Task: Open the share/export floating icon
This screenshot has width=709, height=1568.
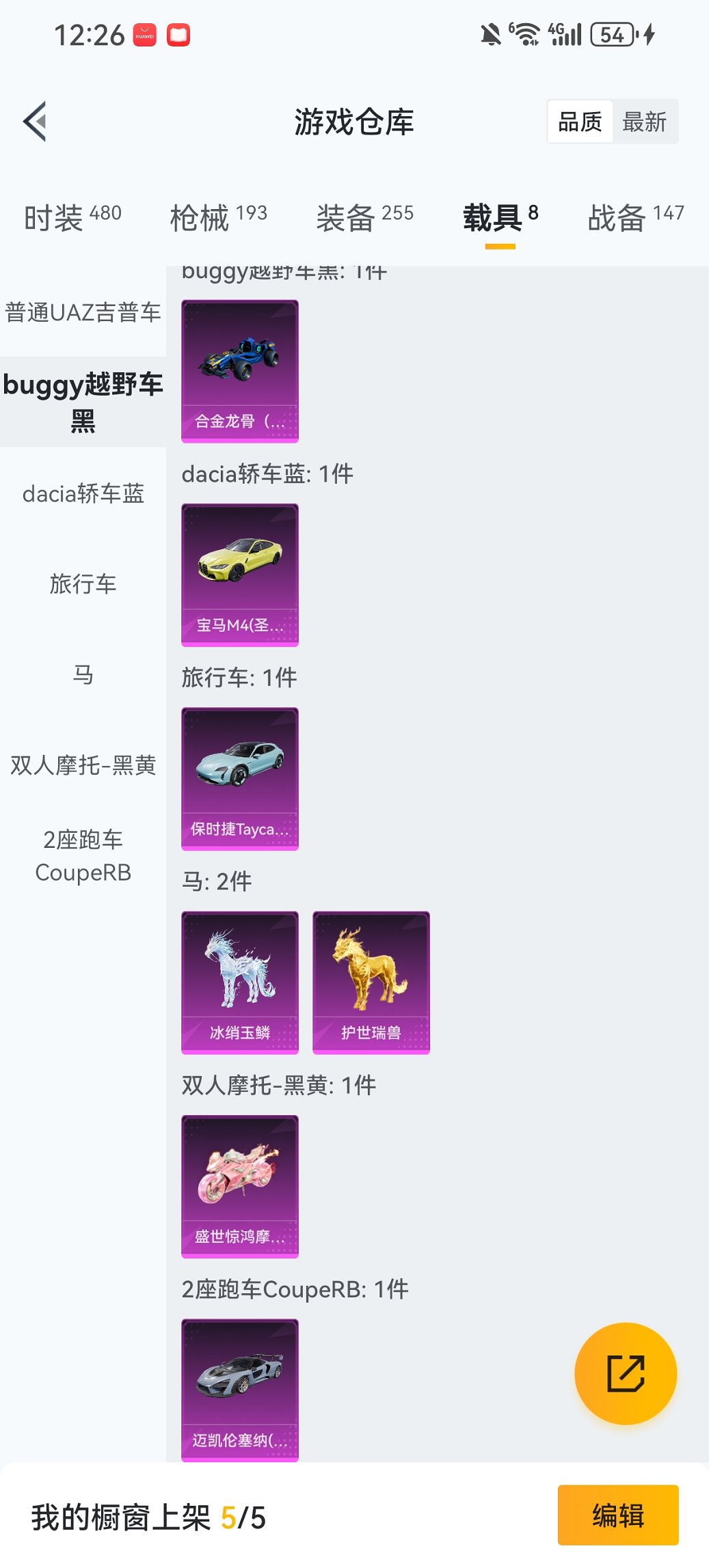Action: [x=624, y=1373]
